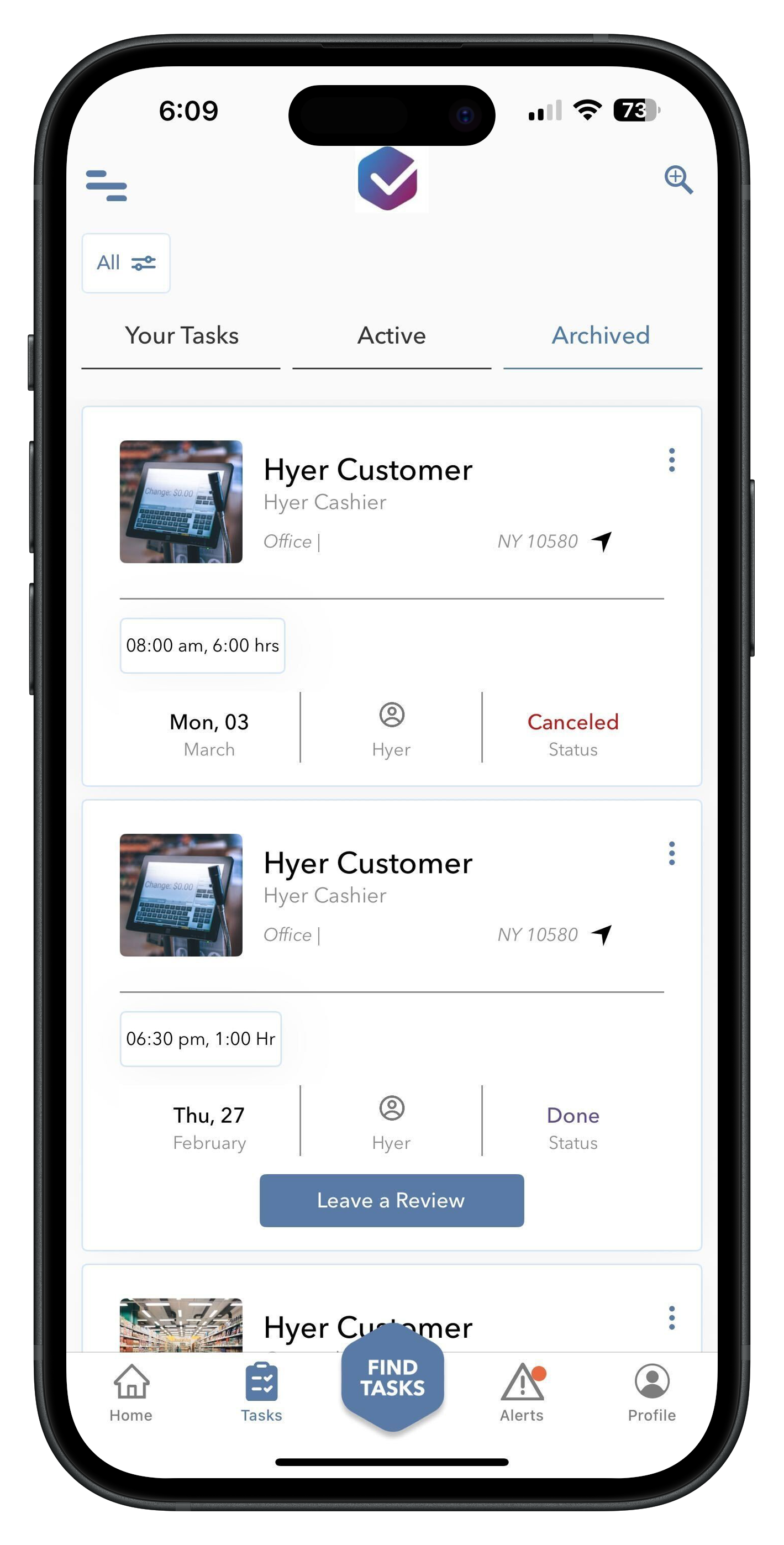This screenshot has width=784, height=1545.
Task: Open directions arrow on the Canceled task
Action: coord(602,541)
